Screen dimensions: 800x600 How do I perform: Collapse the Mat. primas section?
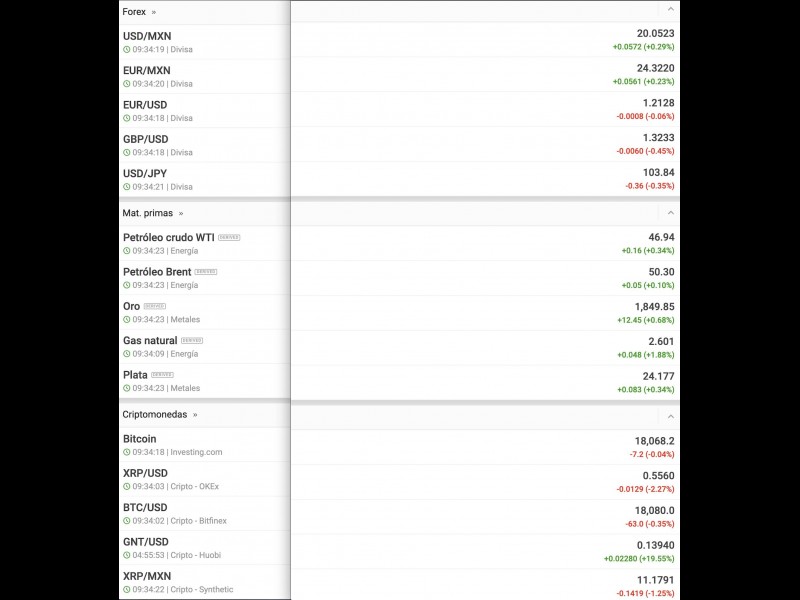pos(670,213)
